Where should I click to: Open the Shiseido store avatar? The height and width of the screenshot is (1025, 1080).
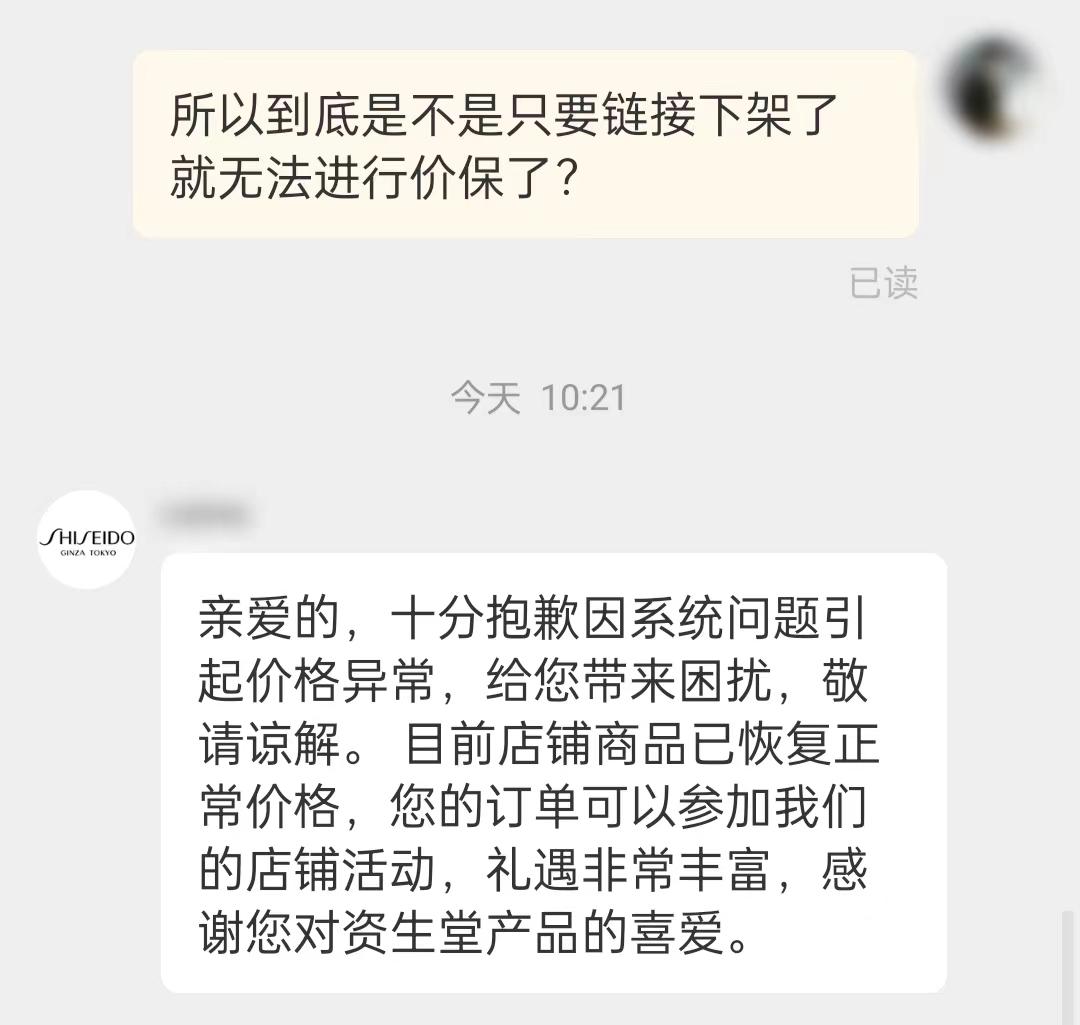pos(87,539)
